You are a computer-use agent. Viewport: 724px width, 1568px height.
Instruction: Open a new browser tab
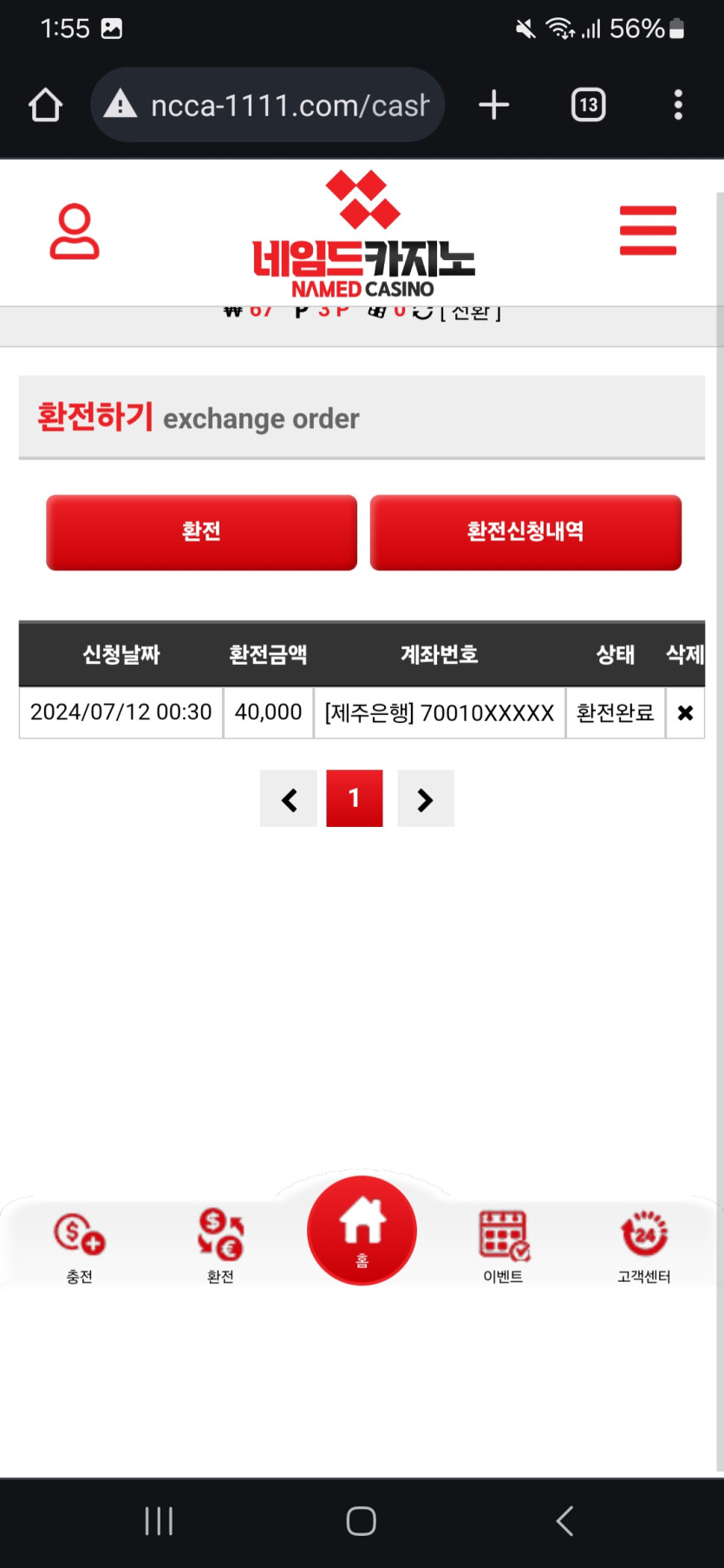493,105
